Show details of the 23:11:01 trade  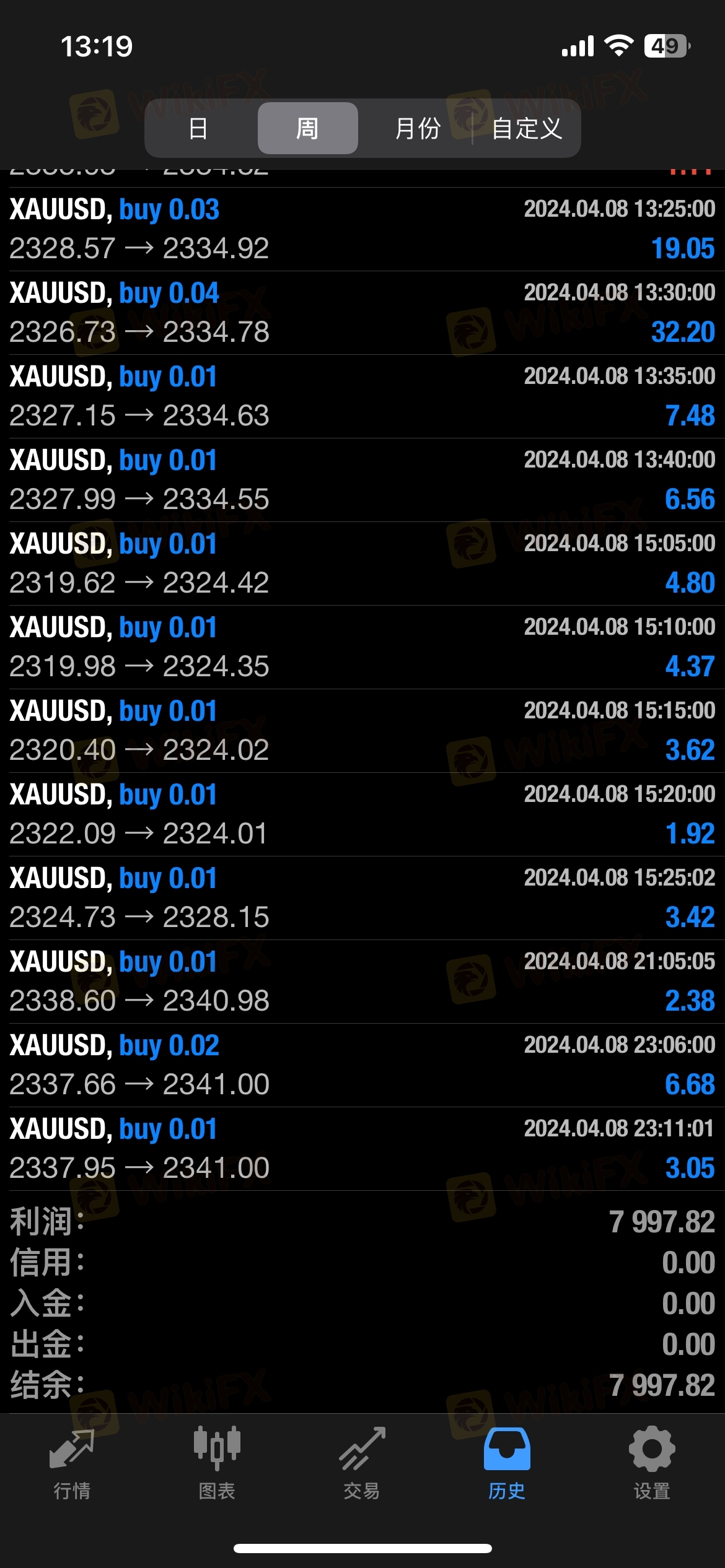[x=362, y=1149]
